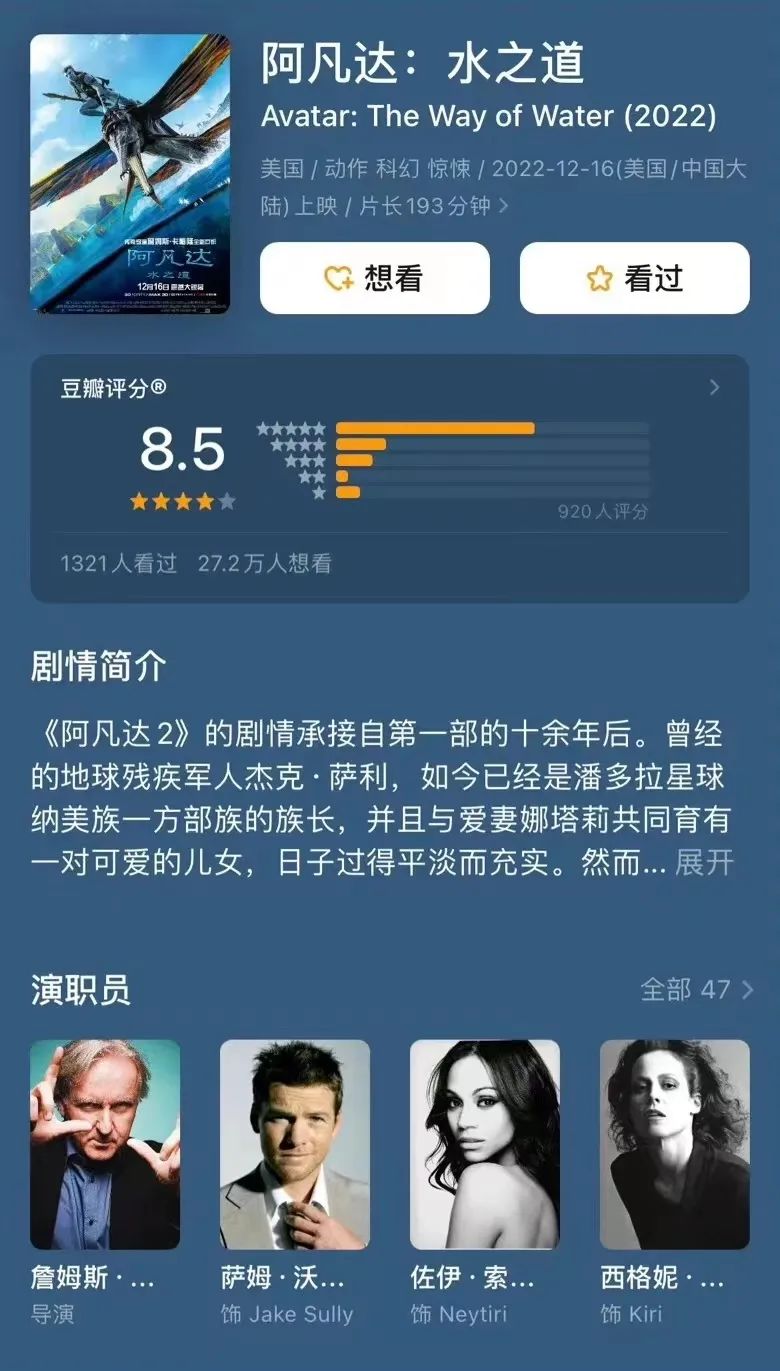The height and width of the screenshot is (1371, 780).
Task: Mark the movie as 看过
Action: pos(634,278)
